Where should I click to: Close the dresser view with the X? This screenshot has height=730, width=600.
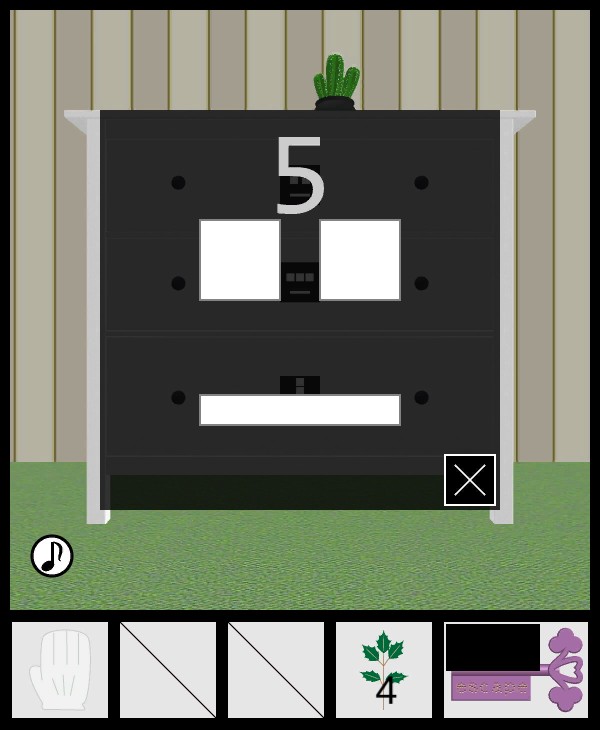[470, 480]
